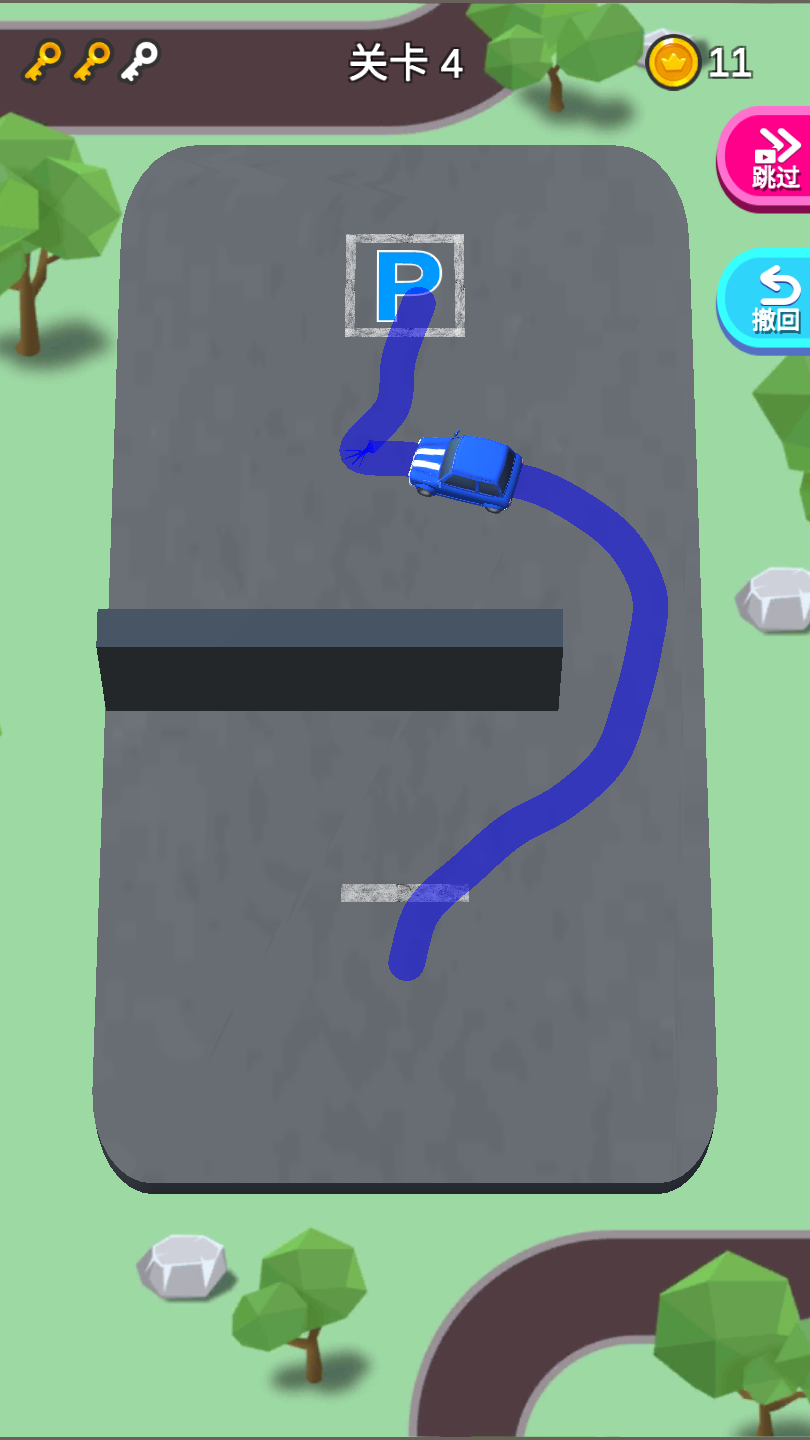This screenshot has width=810, height=1440.
Task: Tap the blue 撤回 undo button
Action: (766, 300)
